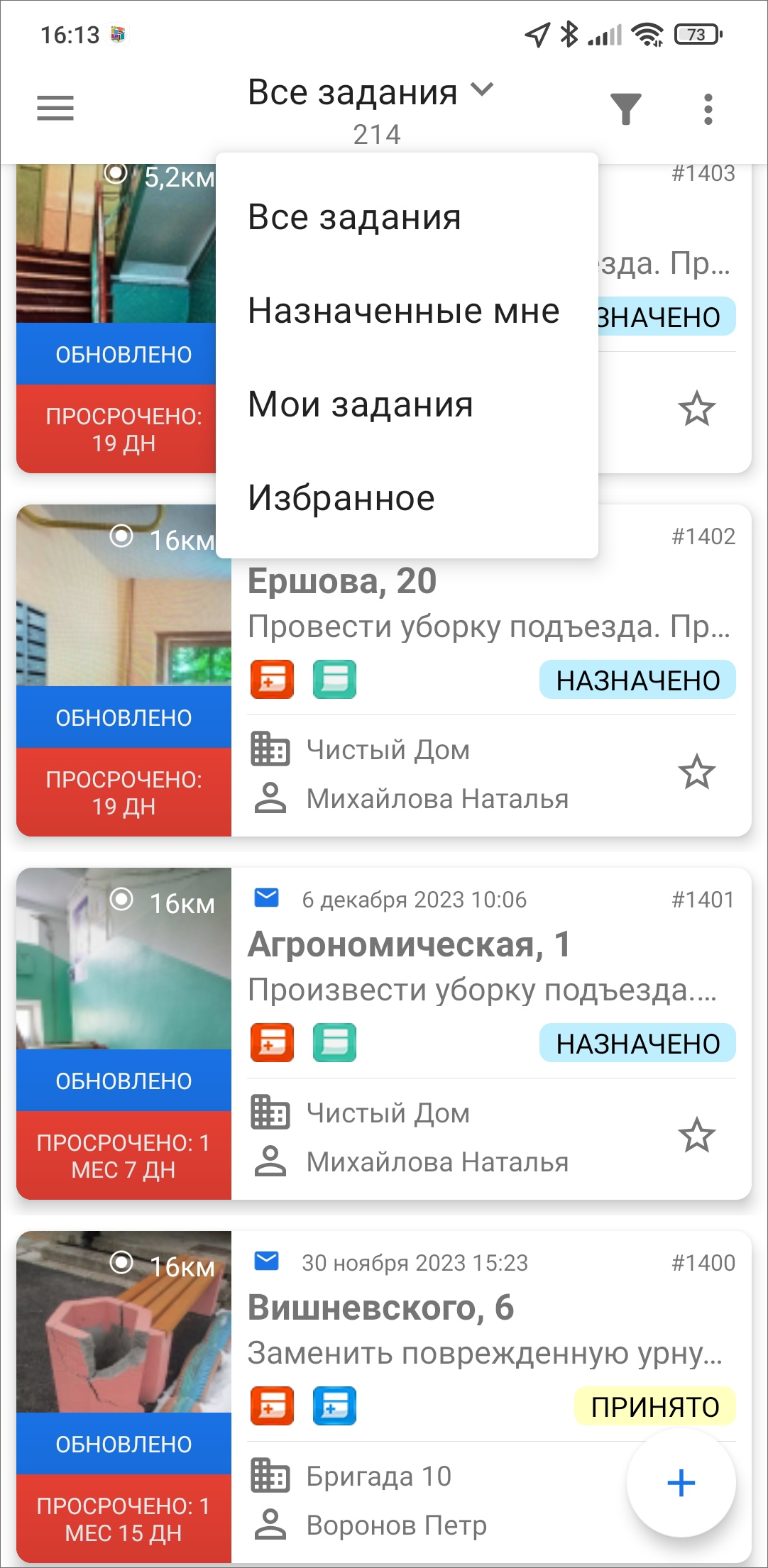Open task #1401 Агрономическая, 1
768x1568 pixels.
point(383,1034)
